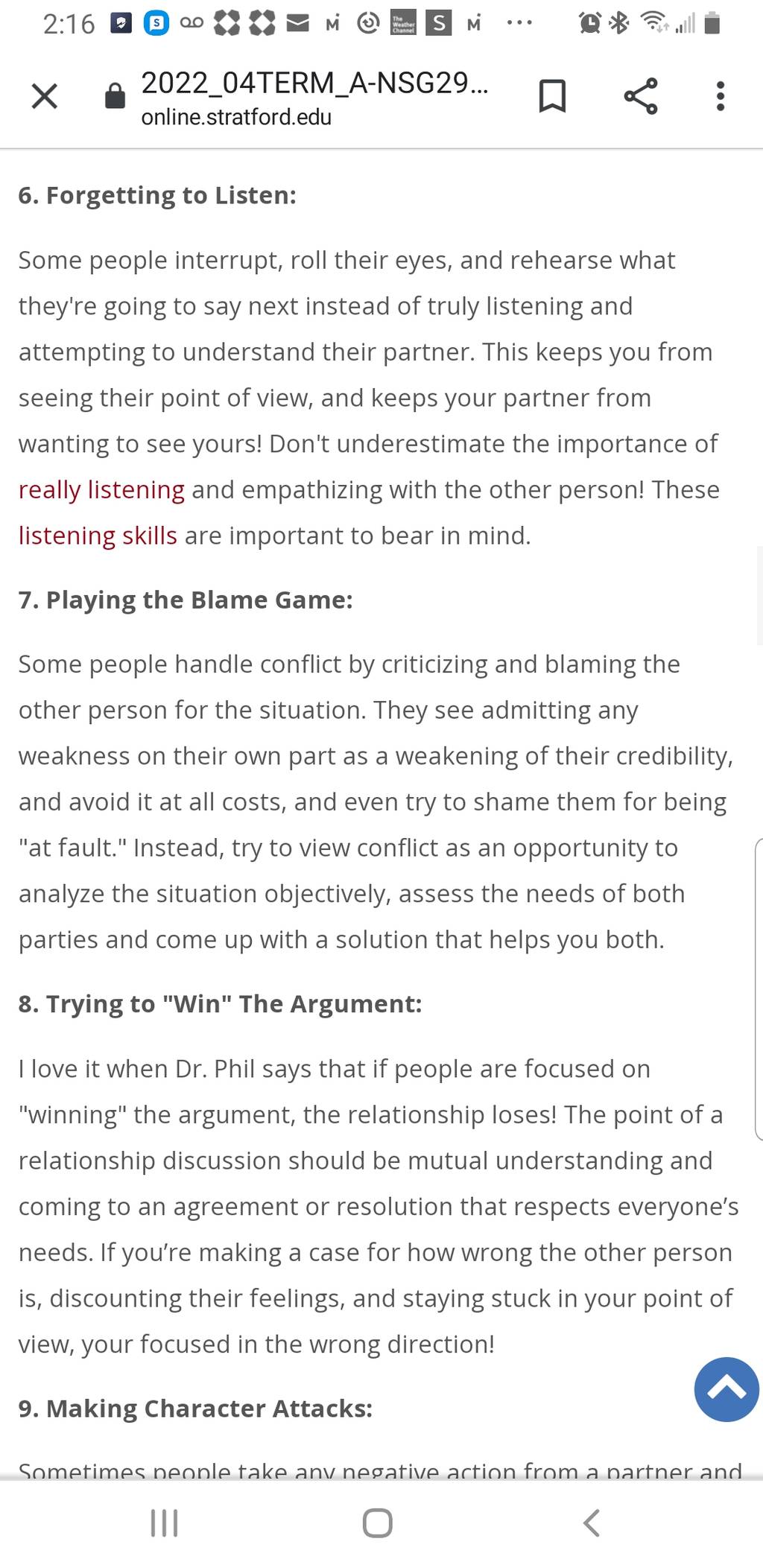
Task: Go back using system navigation
Action: click(591, 1523)
